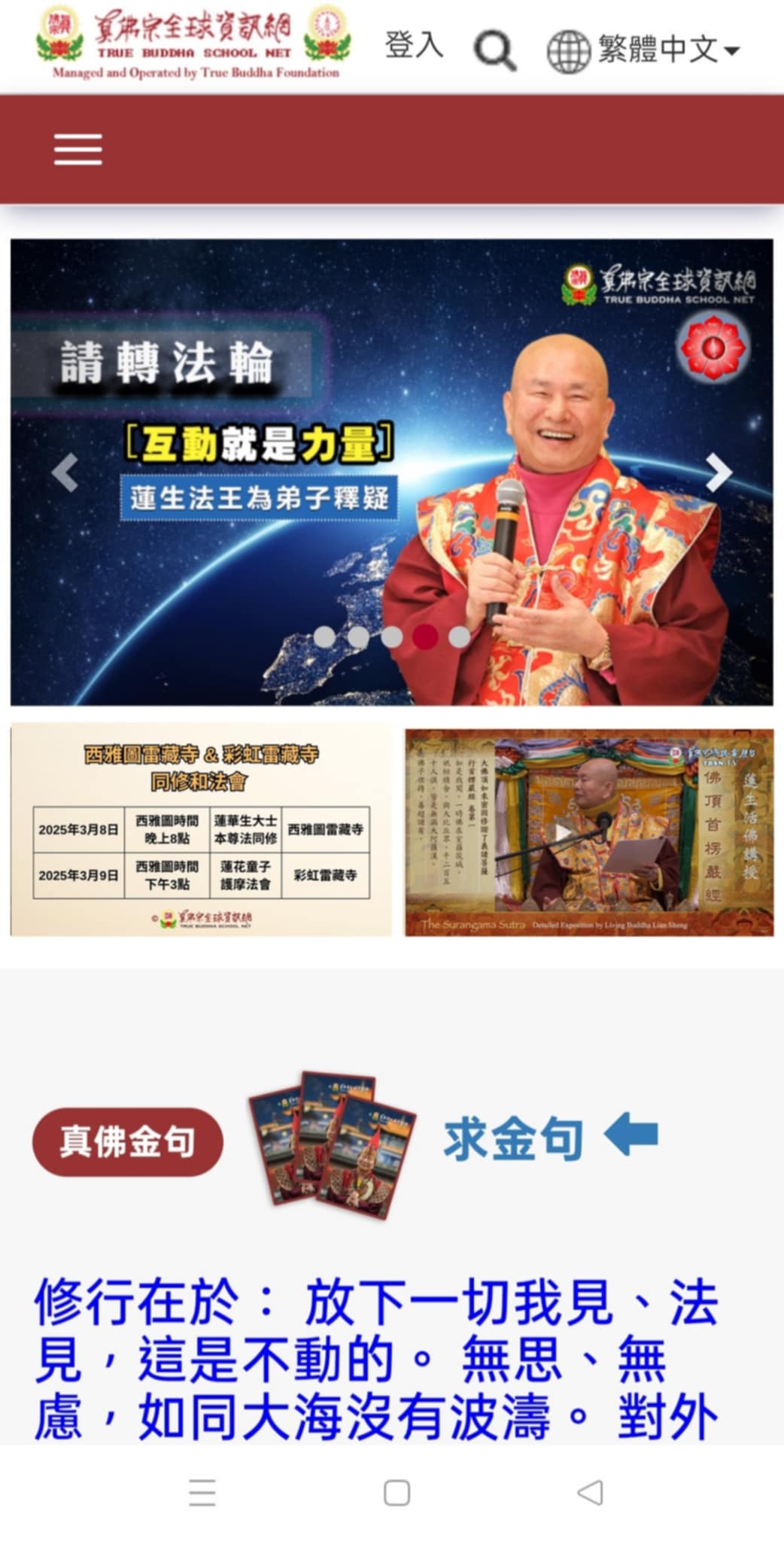Open the 請轉法輪 banner slide
The height and width of the screenshot is (1541, 784).
[391, 421]
